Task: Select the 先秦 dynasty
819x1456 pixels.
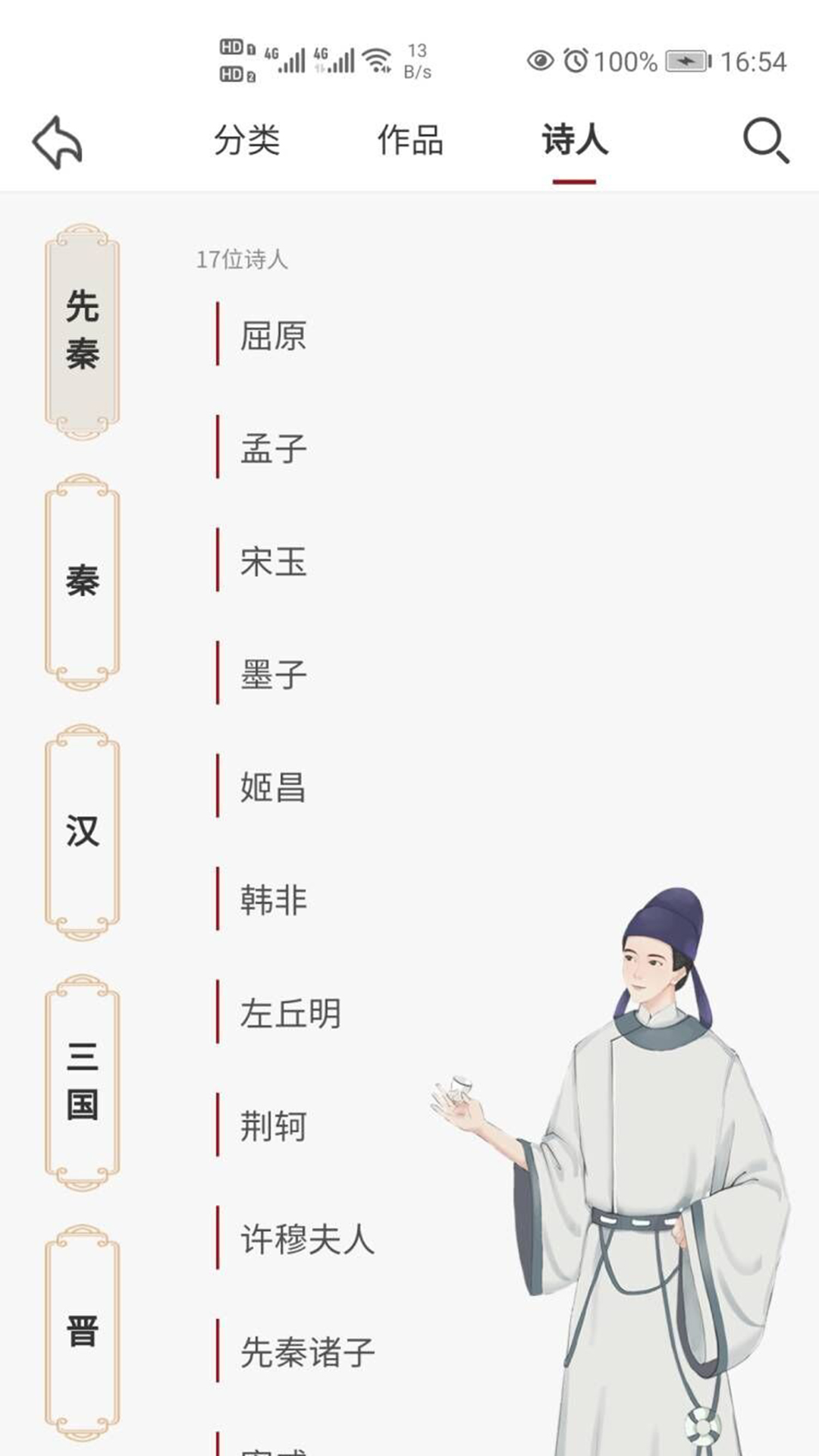Action: click(x=82, y=331)
